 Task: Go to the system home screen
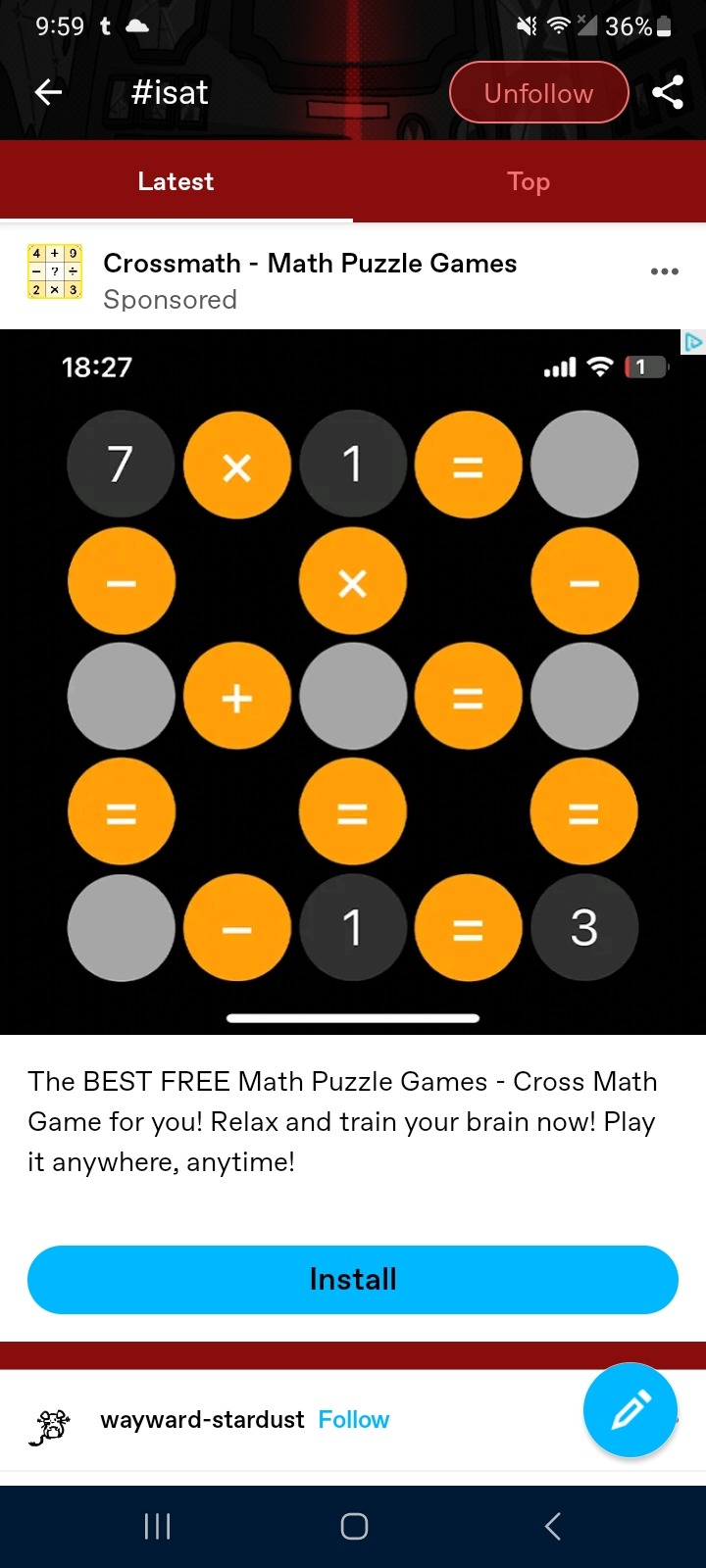354,1526
